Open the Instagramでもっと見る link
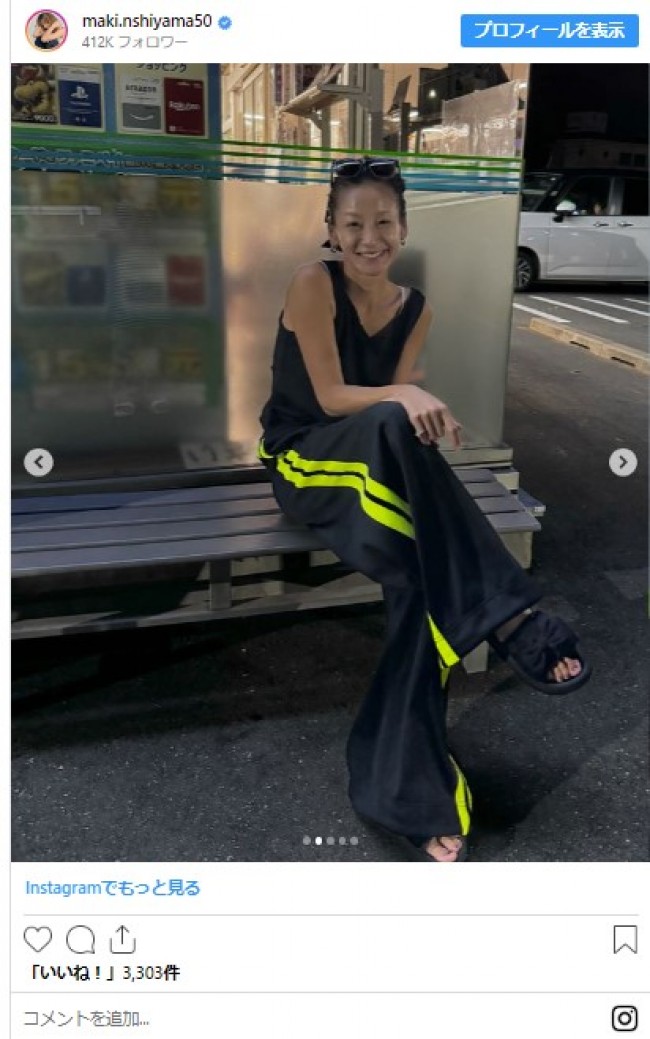The height and width of the screenshot is (1039, 650). (x=112, y=887)
